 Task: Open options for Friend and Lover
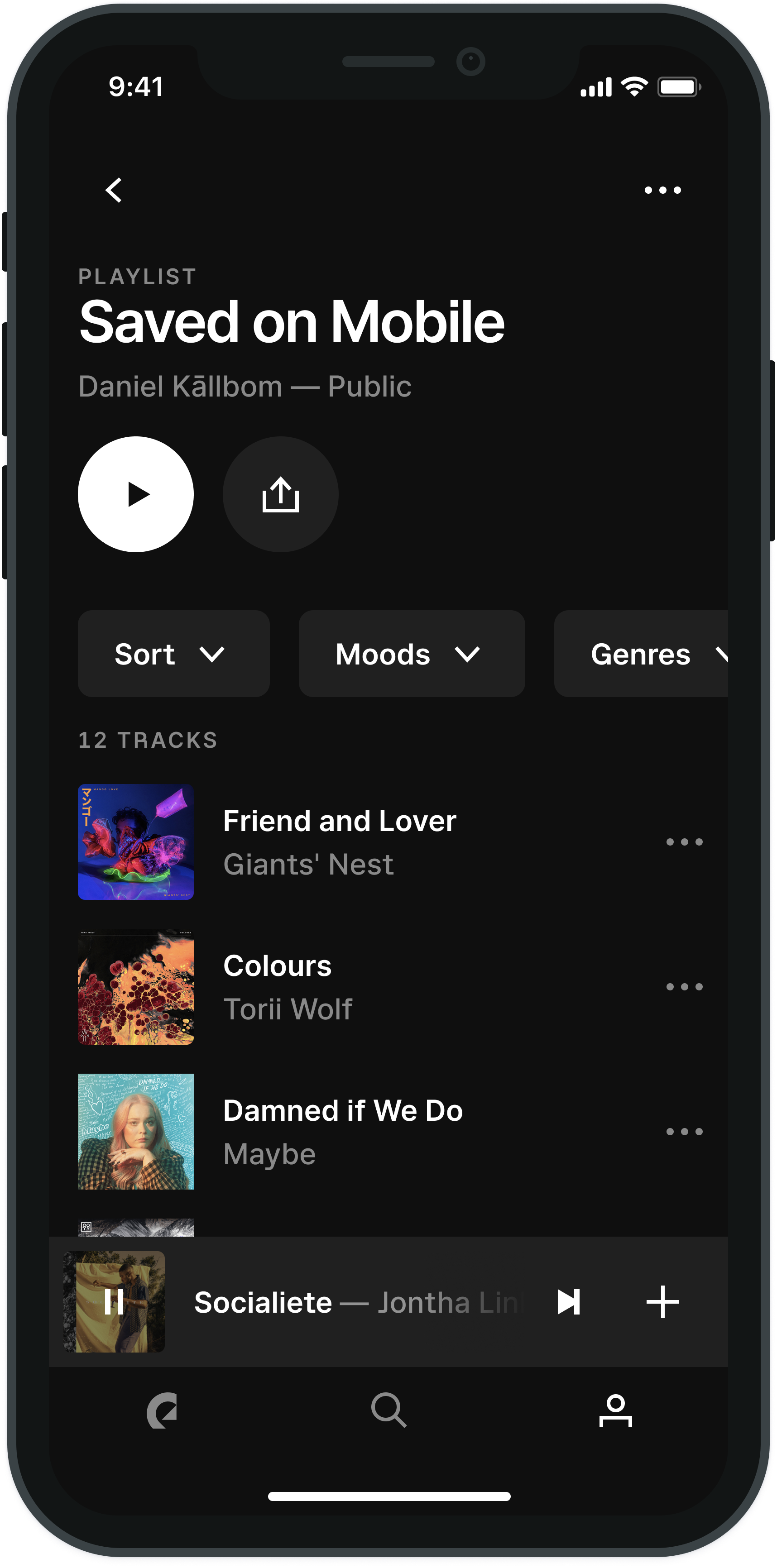coord(684,842)
